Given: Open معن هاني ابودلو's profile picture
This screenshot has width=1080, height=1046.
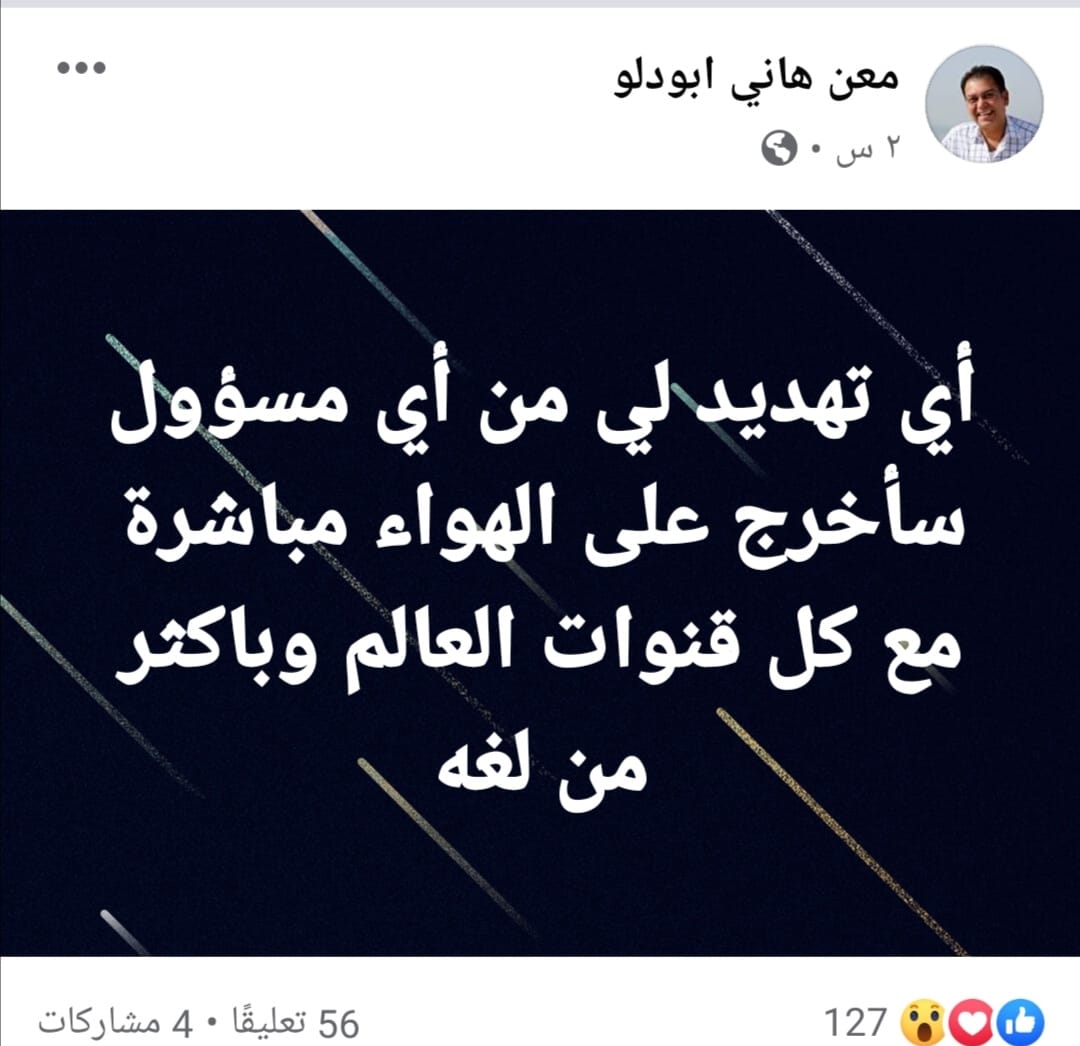Looking at the screenshot, I should coord(984,103).
